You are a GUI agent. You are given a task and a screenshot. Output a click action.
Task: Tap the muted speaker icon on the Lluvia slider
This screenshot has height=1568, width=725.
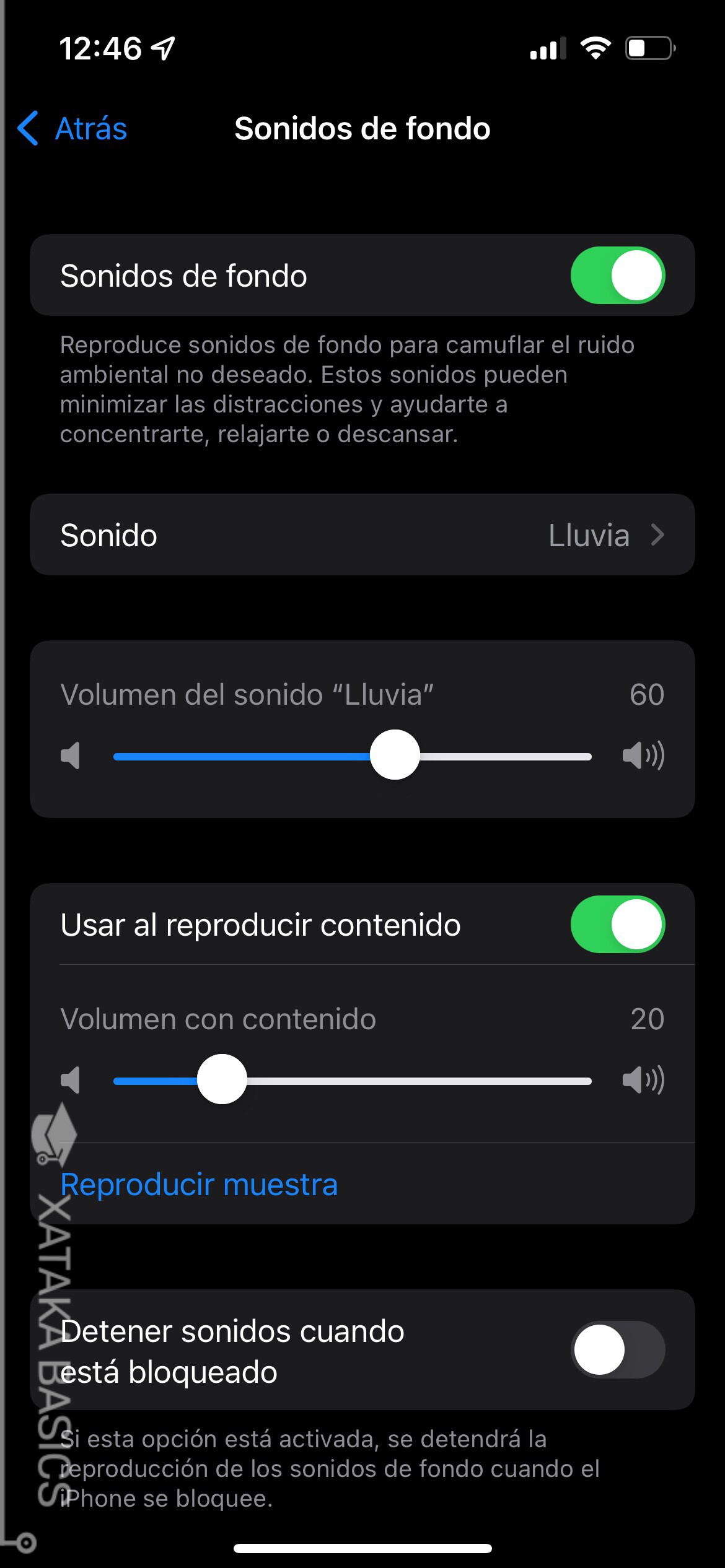[70, 754]
